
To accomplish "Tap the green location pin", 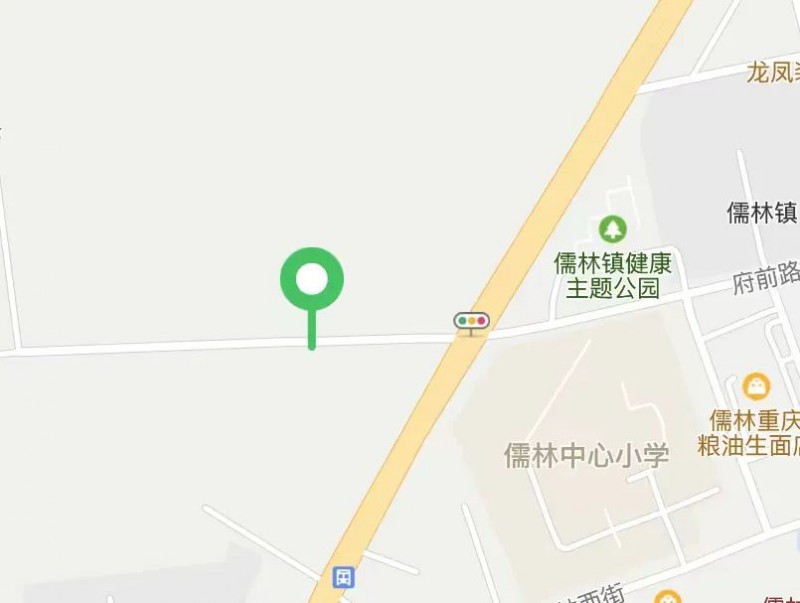I will 312,279.
